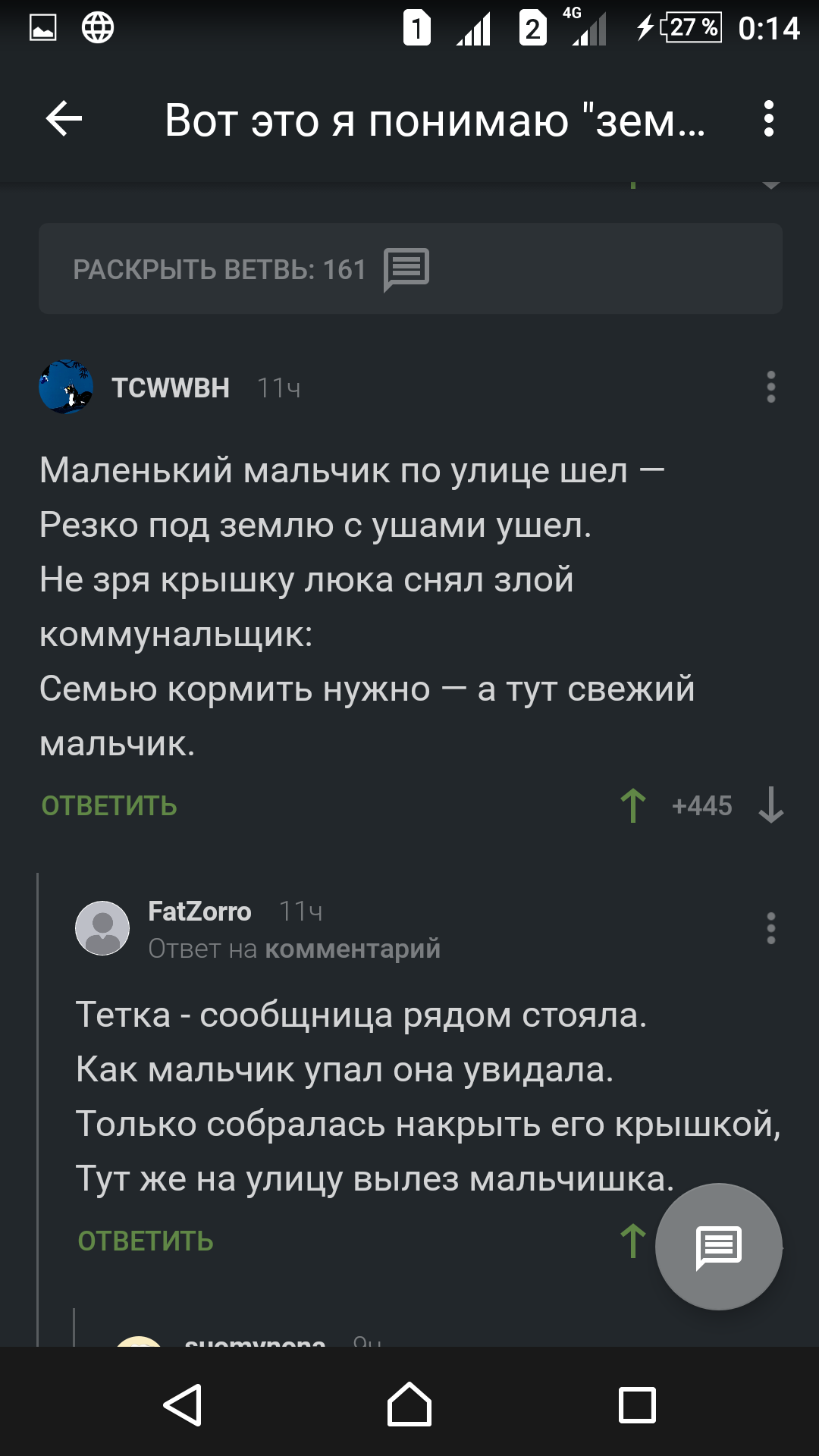Go to the system home screen
The width and height of the screenshot is (819, 1456).
(x=409, y=1404)
